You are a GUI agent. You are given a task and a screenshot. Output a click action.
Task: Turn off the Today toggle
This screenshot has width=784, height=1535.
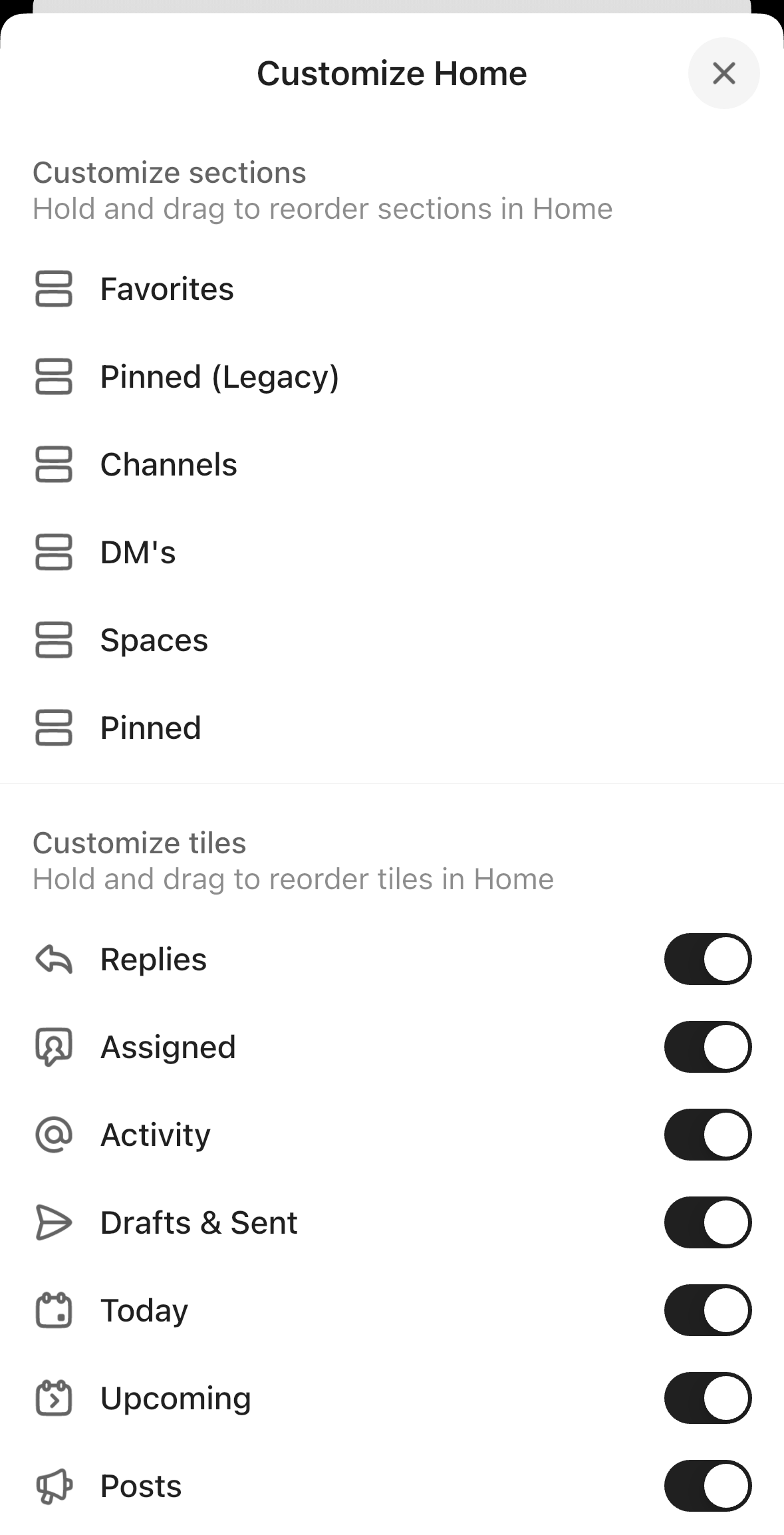[708, 1310]
